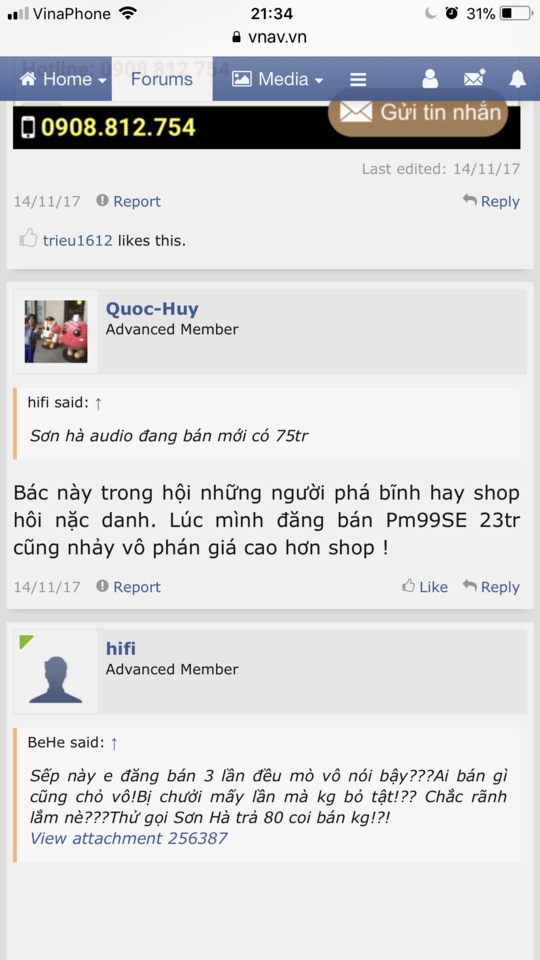Switch to the Forums tab
540x960 pixels.
tap(162, 79)
